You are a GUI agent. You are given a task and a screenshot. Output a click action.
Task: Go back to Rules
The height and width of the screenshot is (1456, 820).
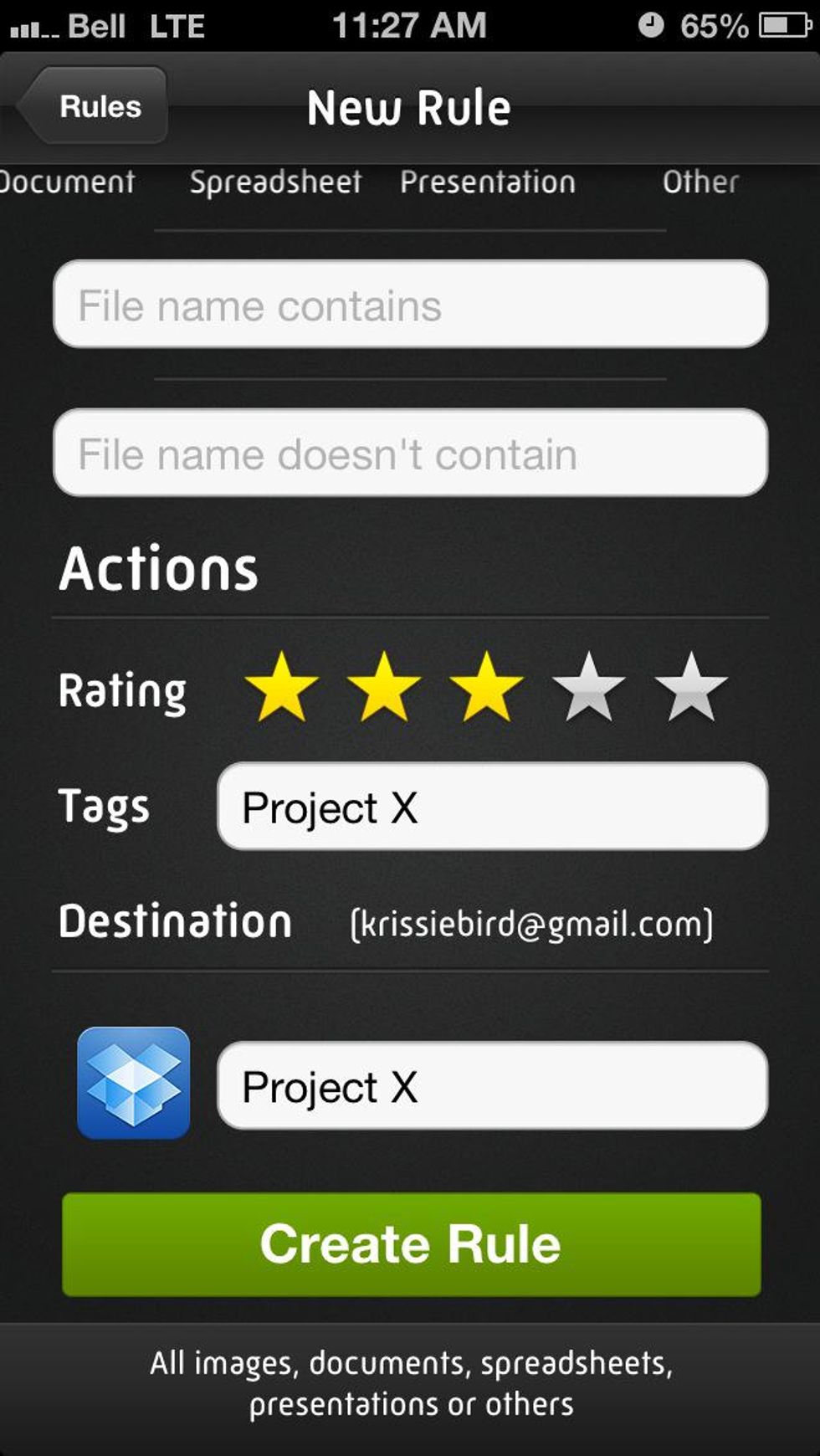point(94,106)
